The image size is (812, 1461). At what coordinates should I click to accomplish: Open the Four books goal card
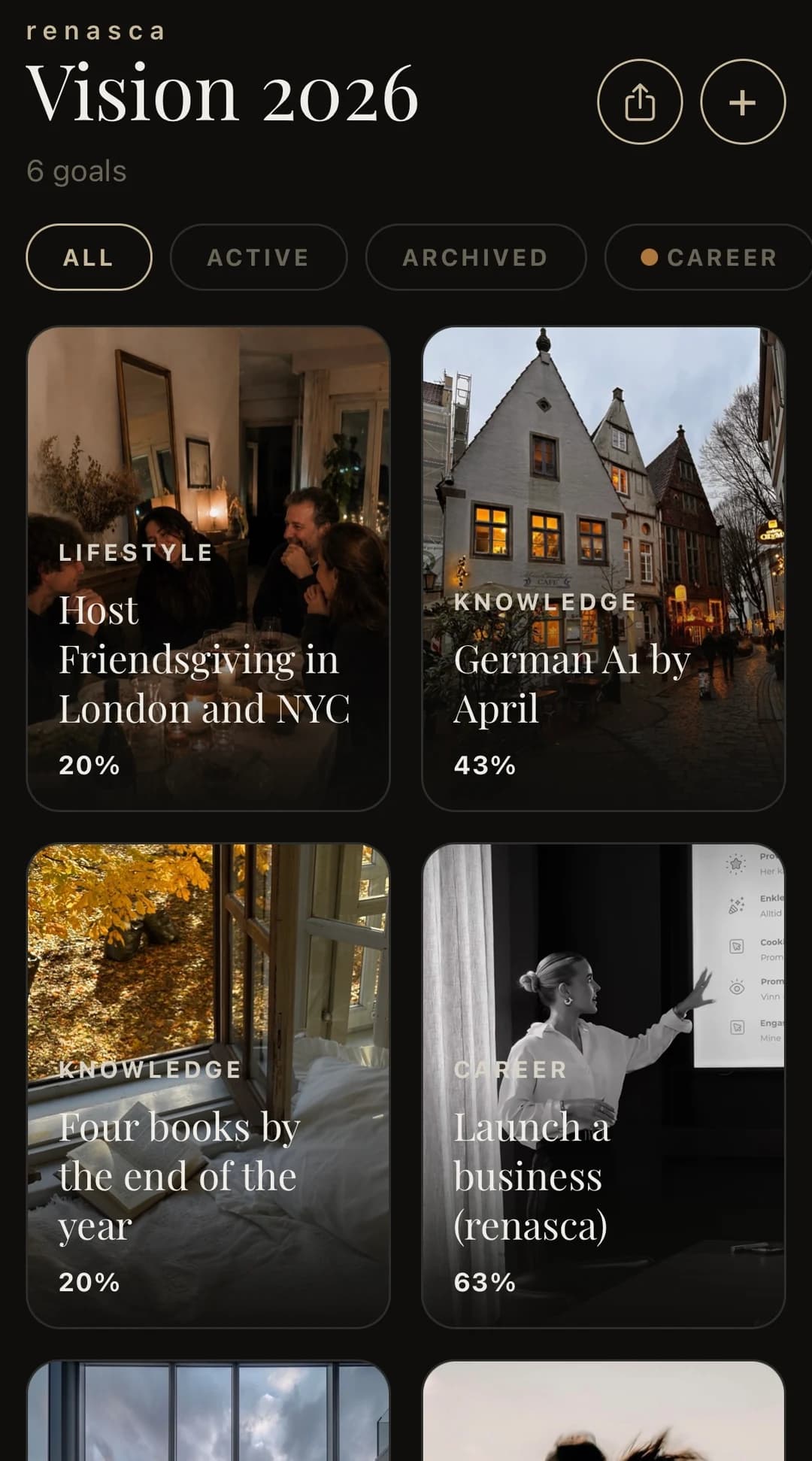tap(208, 1086)
